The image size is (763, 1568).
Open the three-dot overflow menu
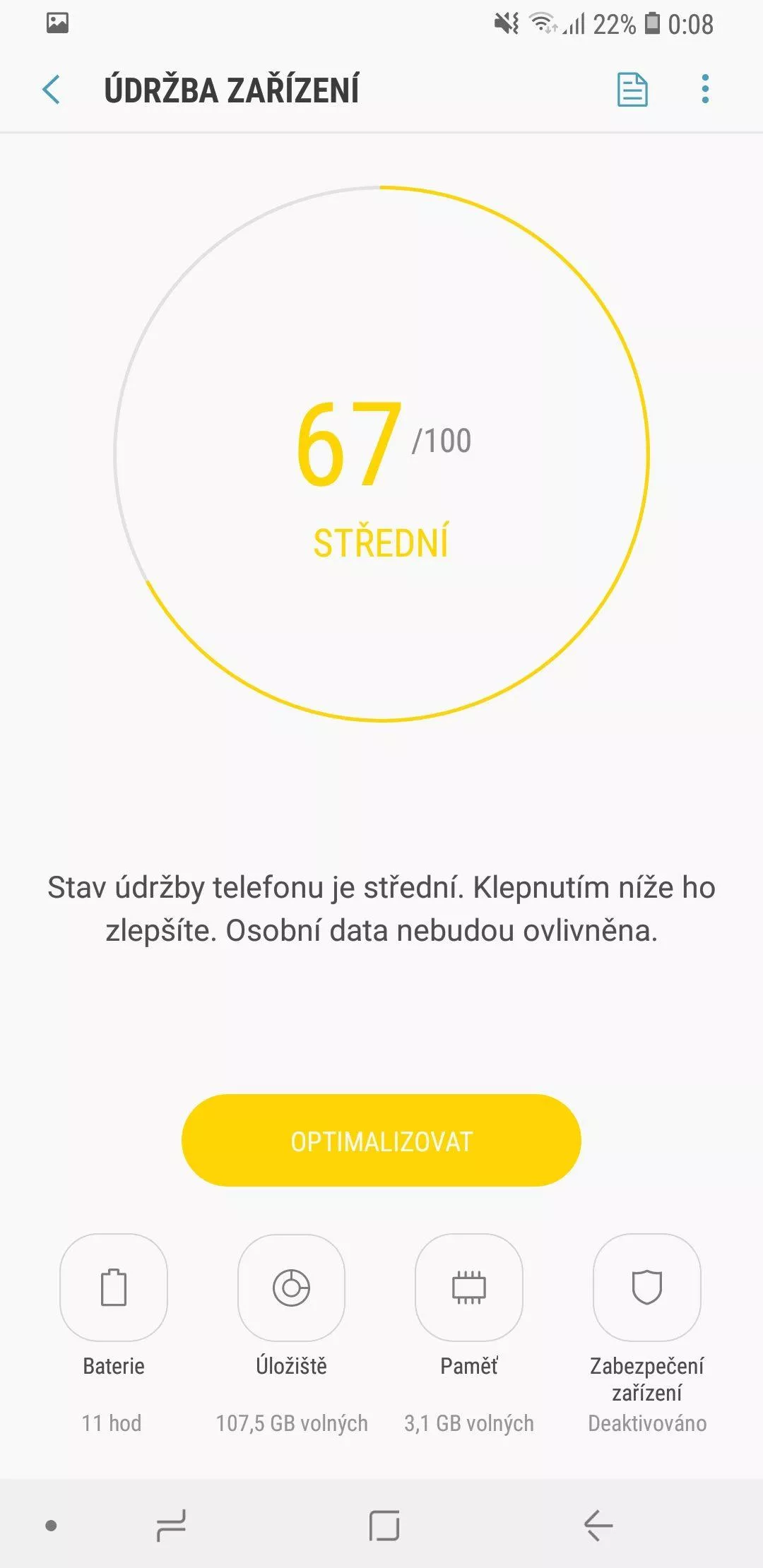coord(704,90)
